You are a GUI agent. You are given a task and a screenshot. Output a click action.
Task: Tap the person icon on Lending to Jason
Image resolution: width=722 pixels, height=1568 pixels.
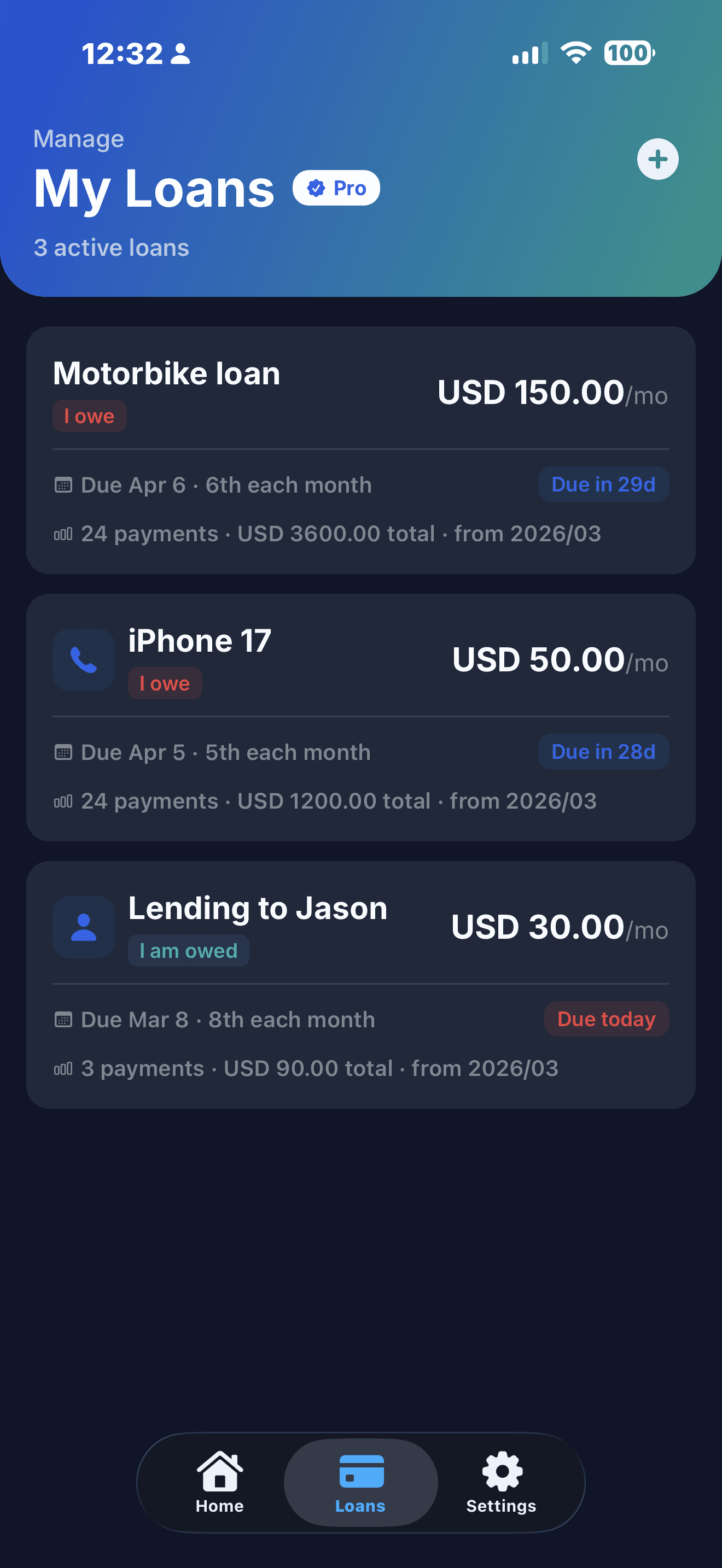pyautogui.click(x=83, y=928)
